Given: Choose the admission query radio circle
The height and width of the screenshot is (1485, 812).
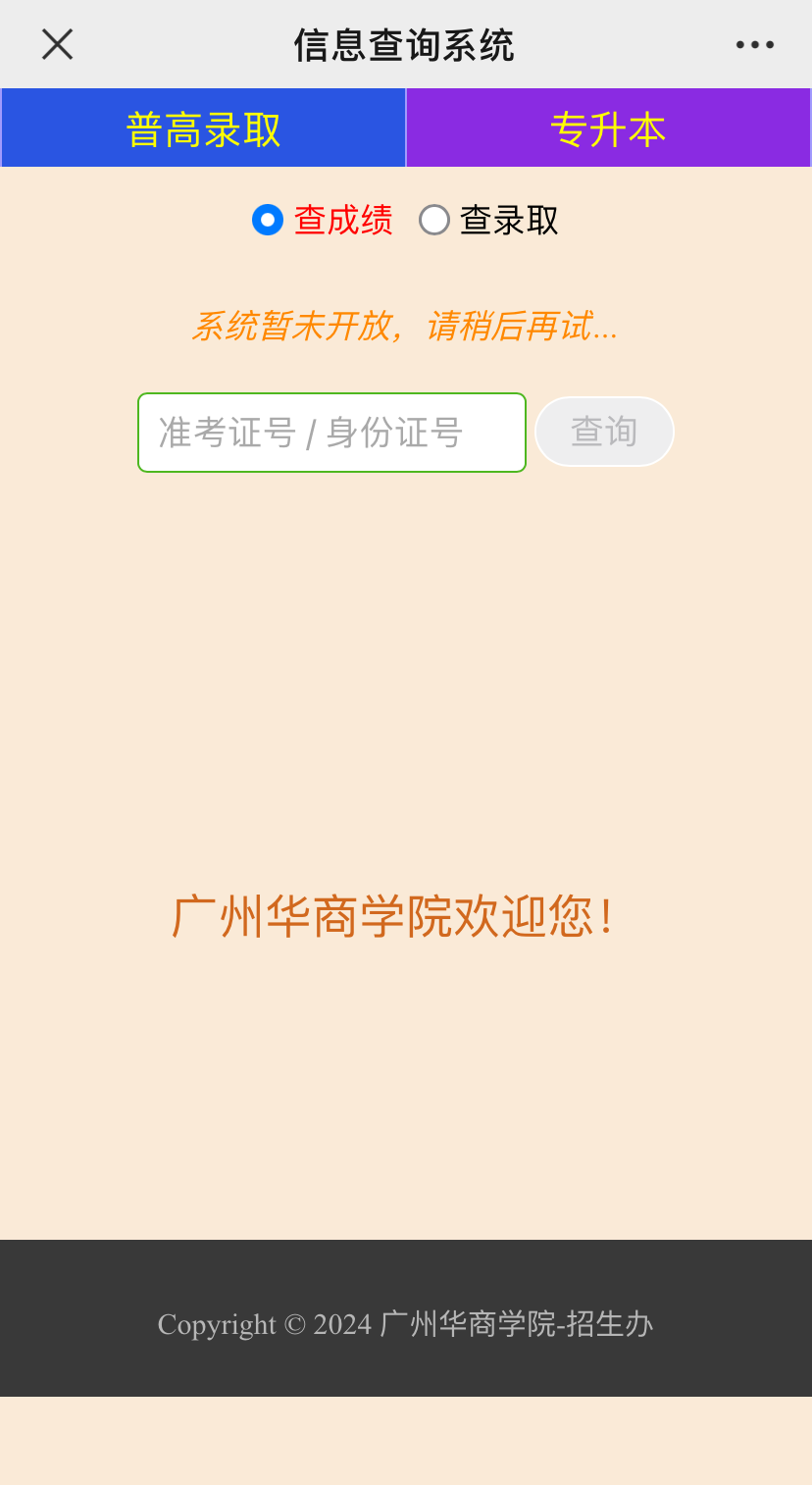Looking at the screenshot, I should tap(434, 220).
